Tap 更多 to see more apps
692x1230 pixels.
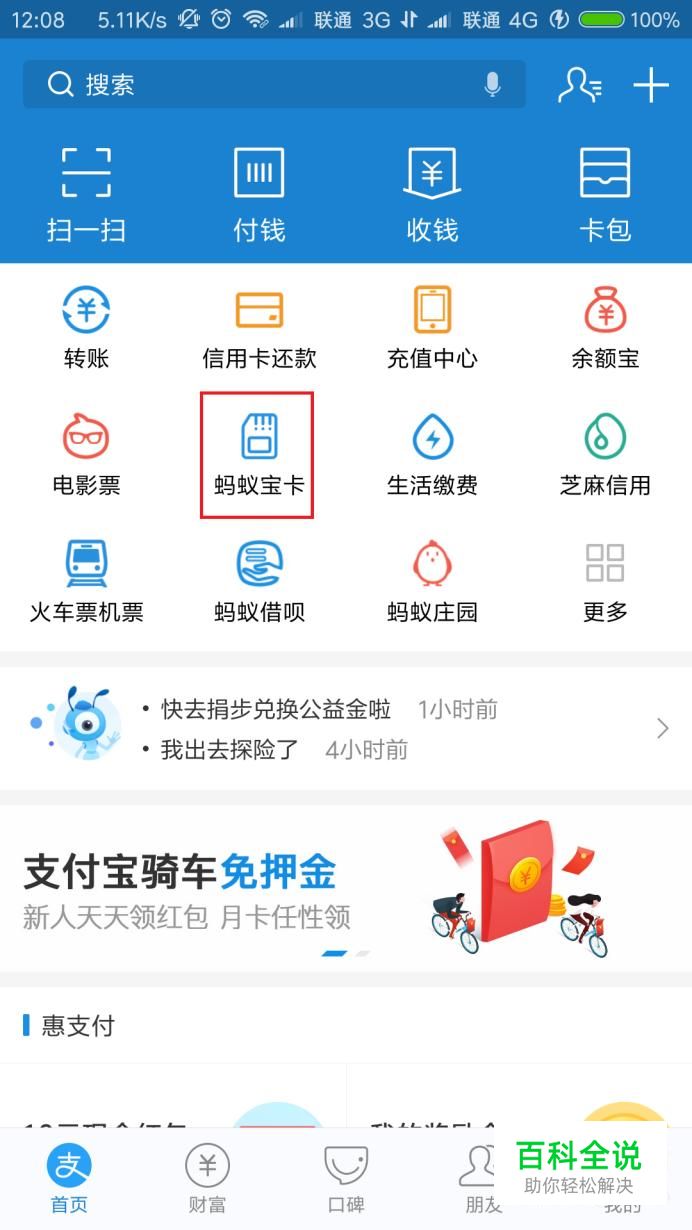tap(605, 582)
